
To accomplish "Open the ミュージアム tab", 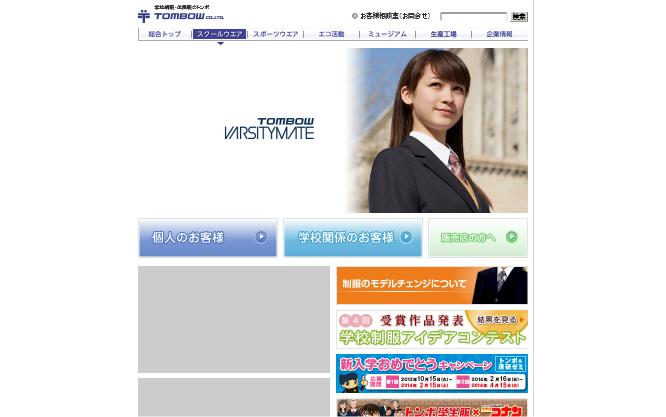I will click(x=387, y=34).
